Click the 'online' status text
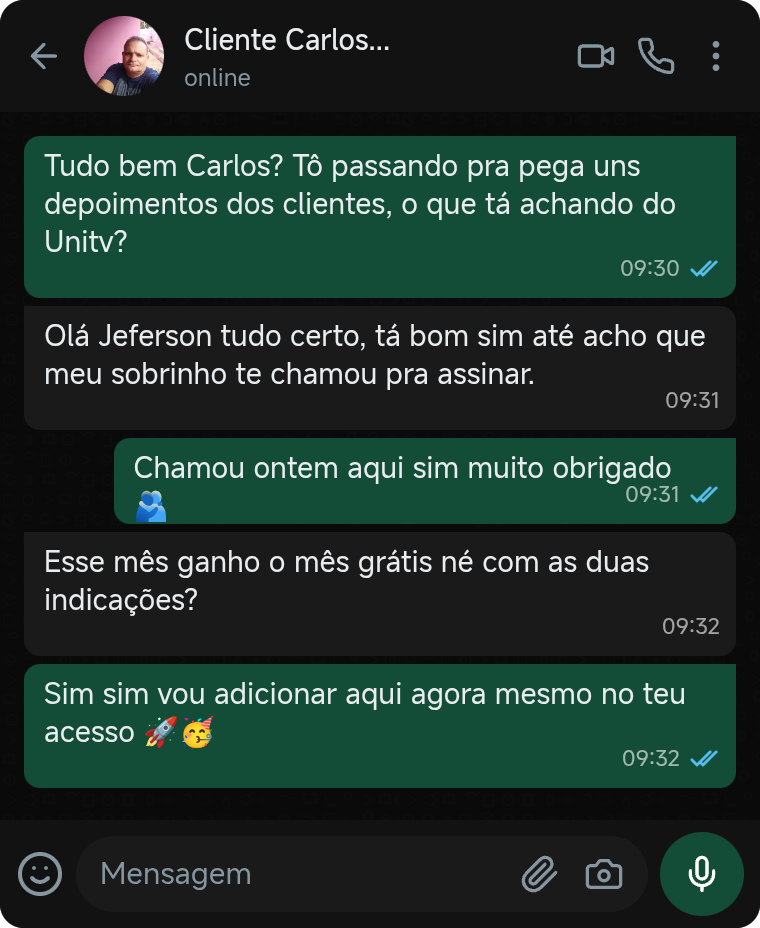Screen dimensions: 760x928 216,77
